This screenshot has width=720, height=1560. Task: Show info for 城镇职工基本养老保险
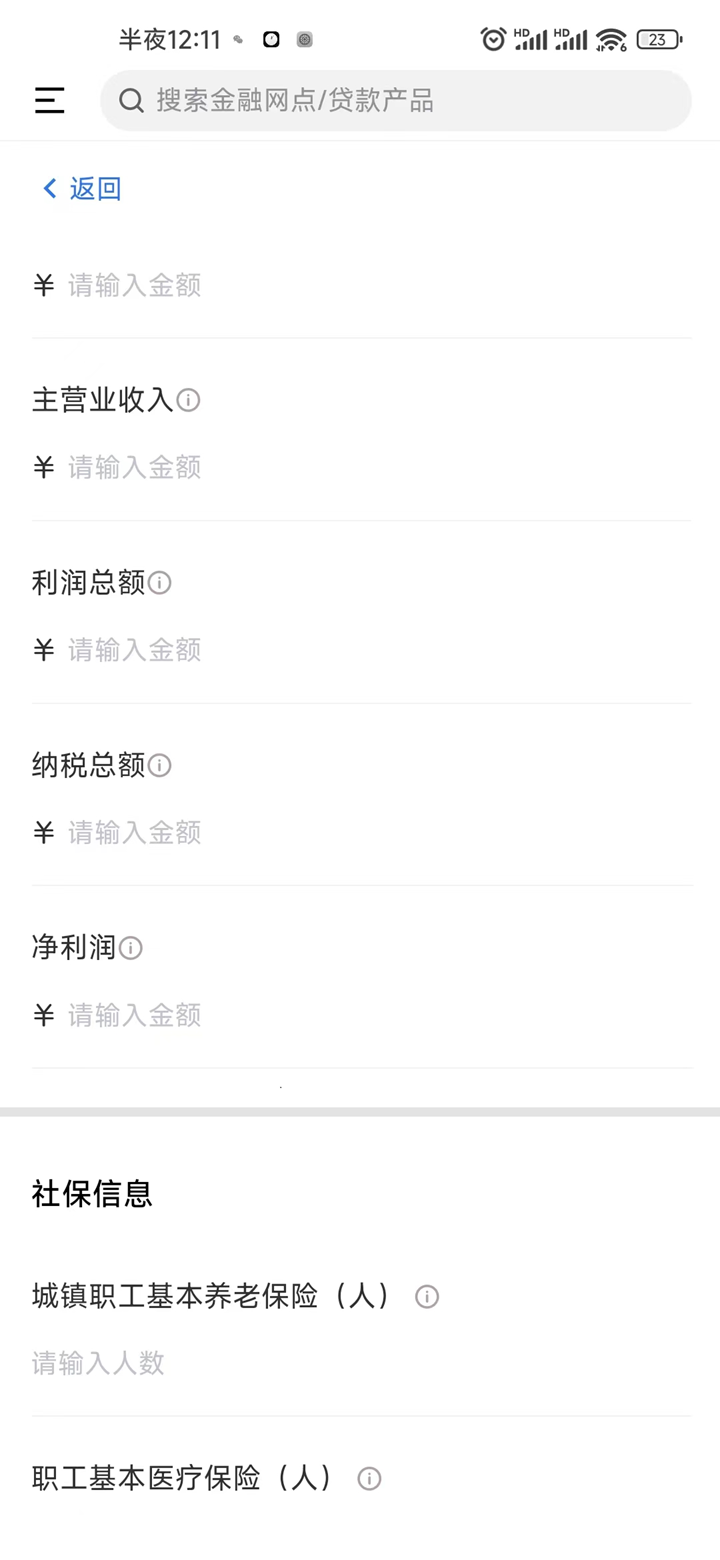[427, 1297]
